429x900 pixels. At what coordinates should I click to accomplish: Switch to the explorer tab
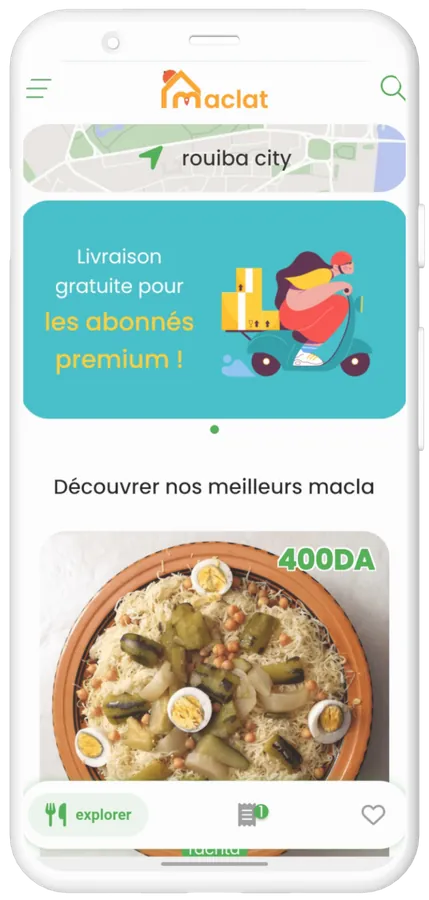[x=88, y=814]
